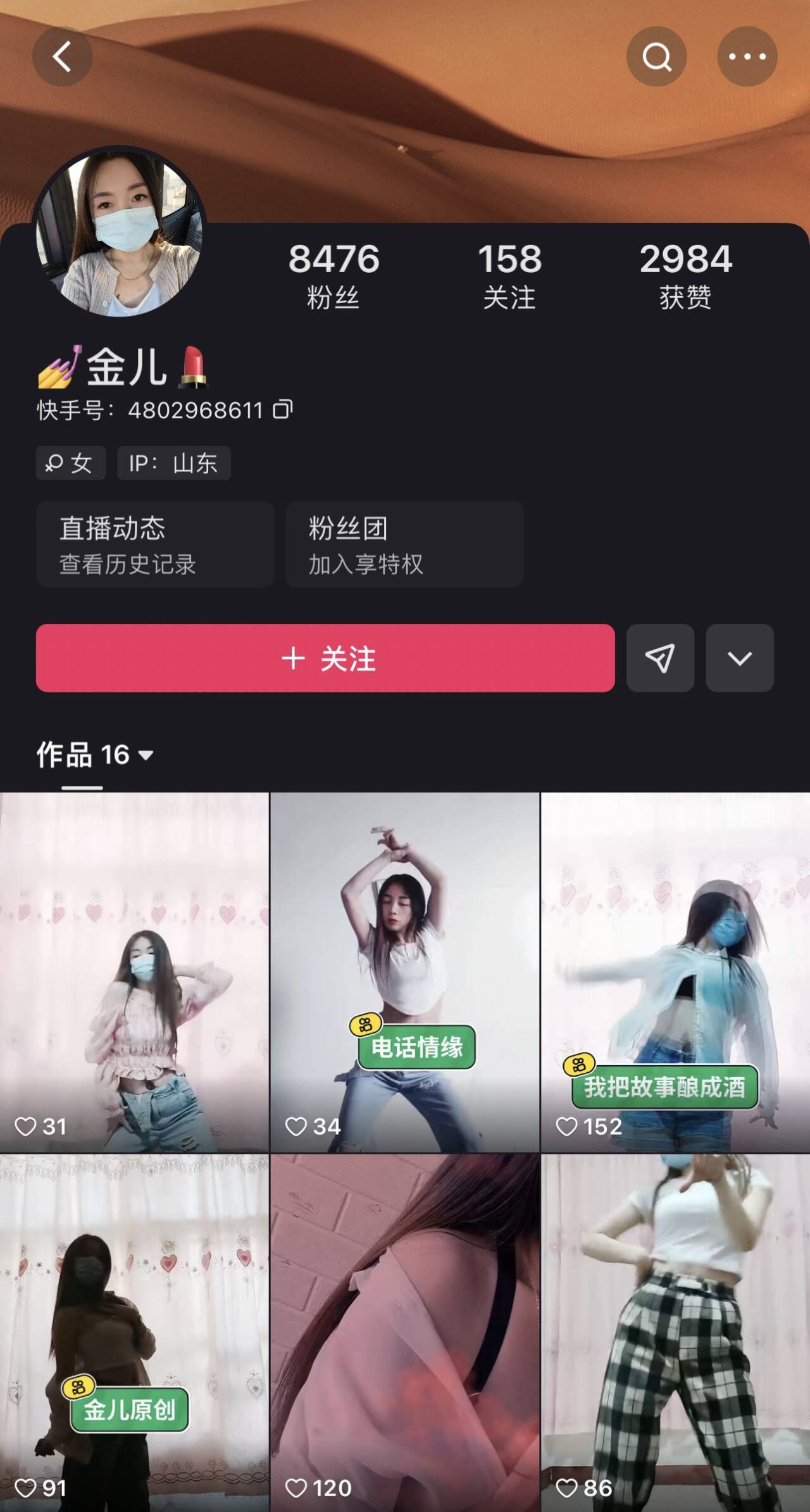Image resolution: width=810 pixels, height=1512 pixels.
Task: Share profile via paper plane icon
Action: 660,658
